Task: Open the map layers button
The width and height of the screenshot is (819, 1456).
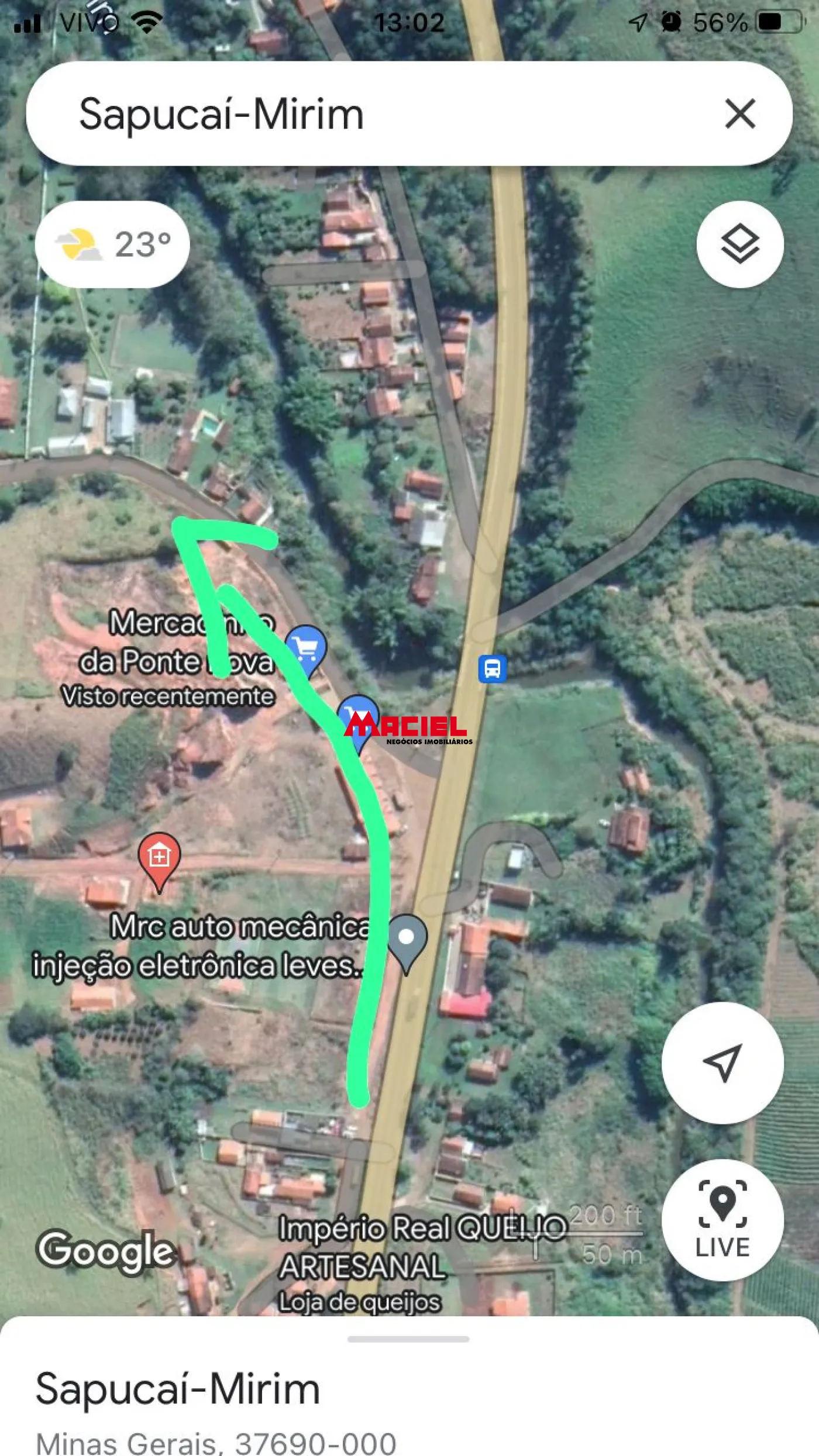Action: coord(739,244)
